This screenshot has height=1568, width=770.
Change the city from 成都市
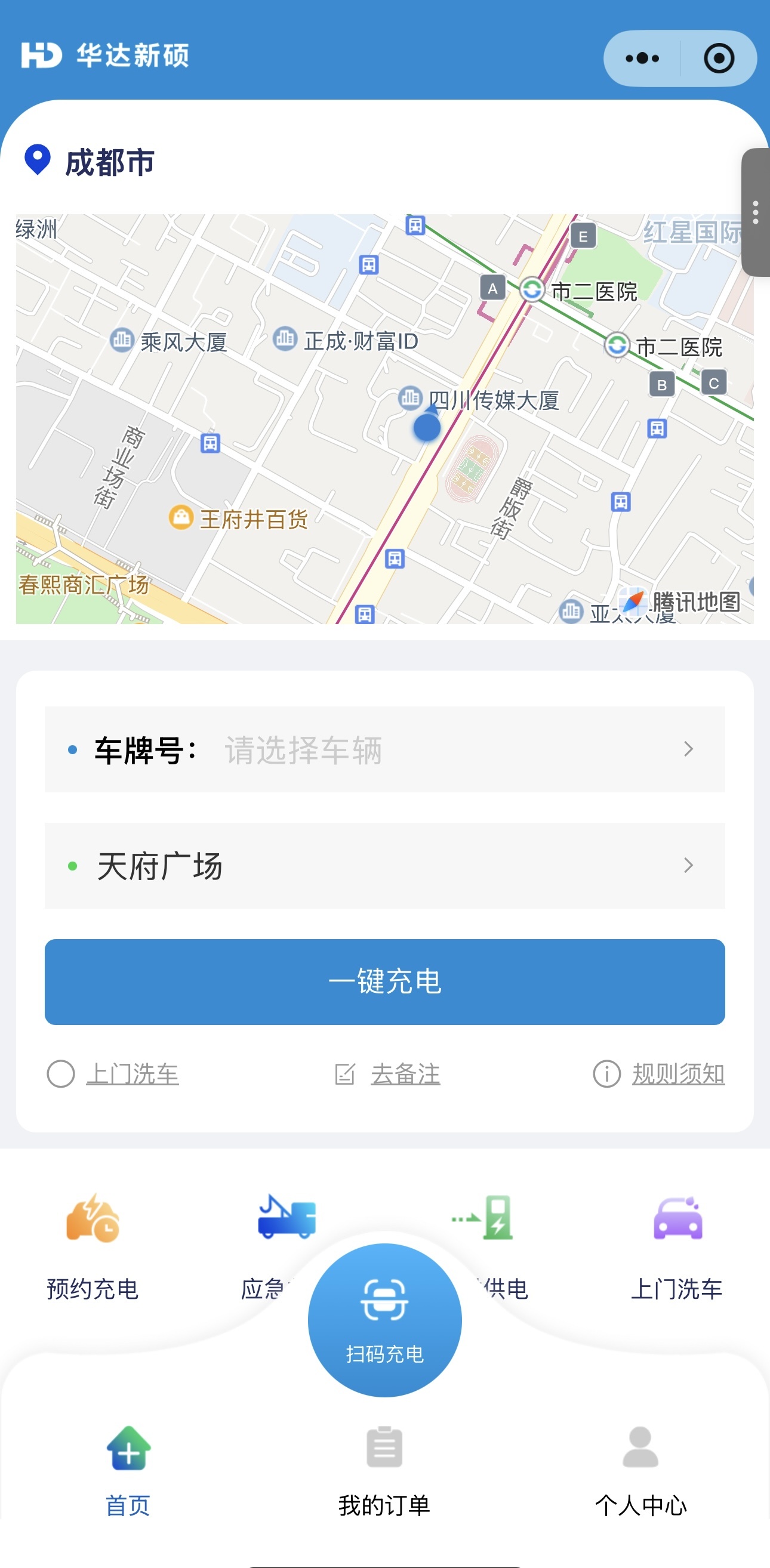(x=90, y=162)
